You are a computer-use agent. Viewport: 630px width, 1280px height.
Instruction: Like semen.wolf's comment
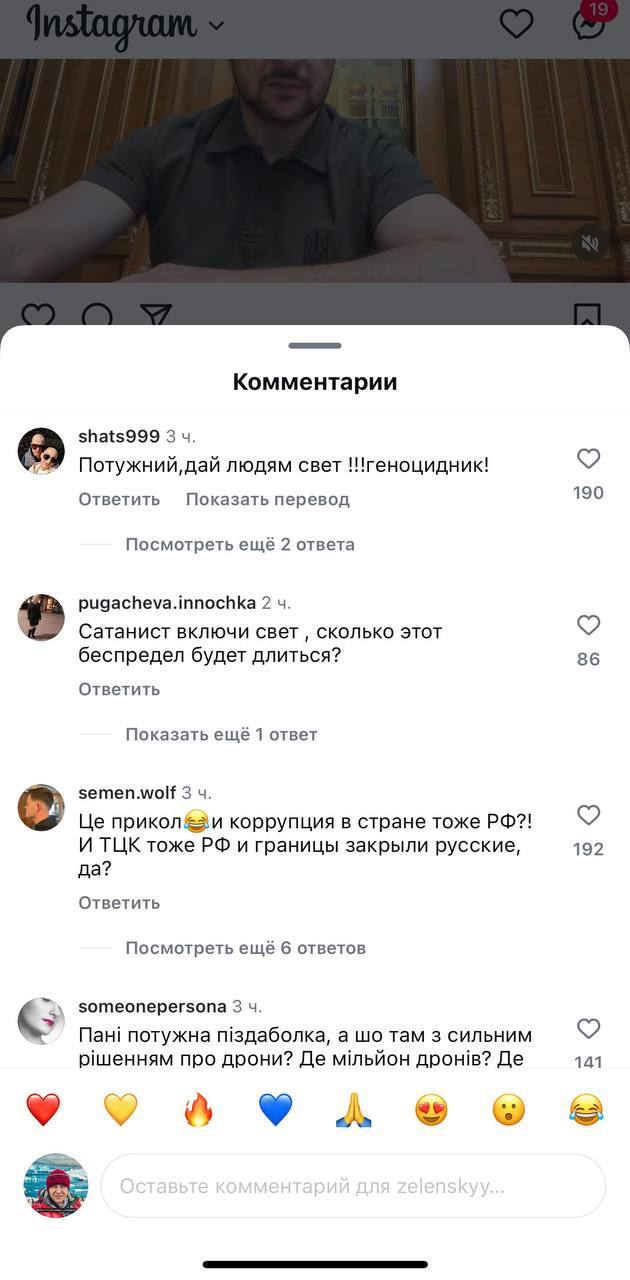[588, 816]
